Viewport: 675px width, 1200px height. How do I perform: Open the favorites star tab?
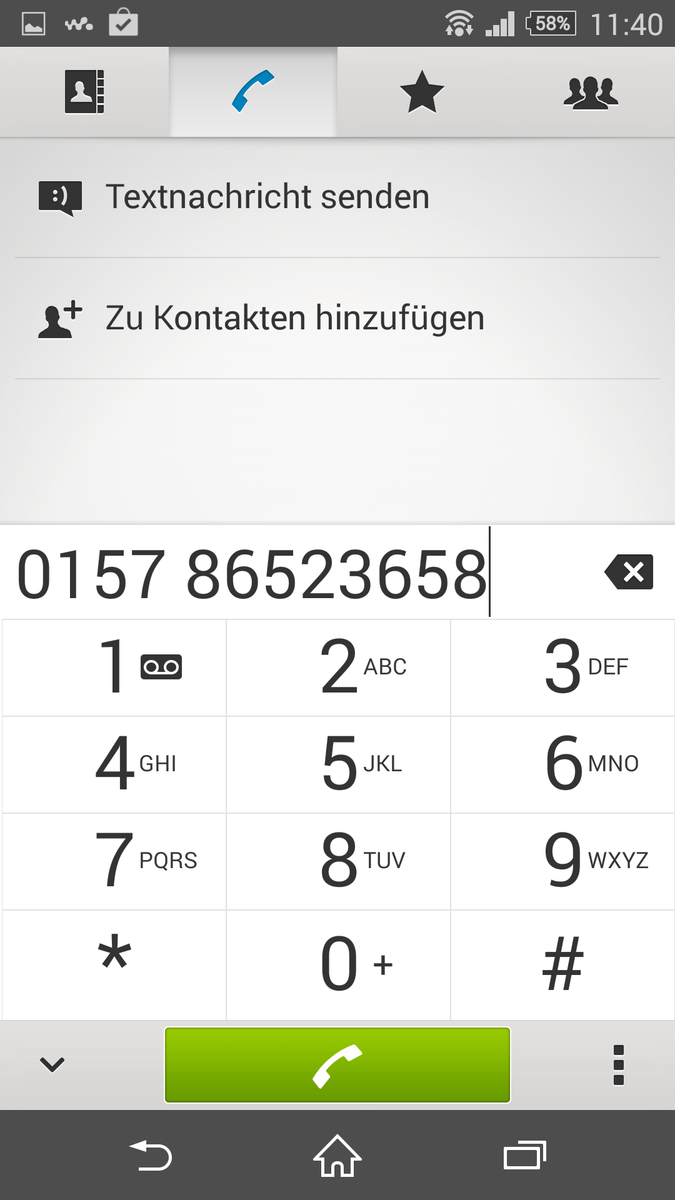(421, 92)
